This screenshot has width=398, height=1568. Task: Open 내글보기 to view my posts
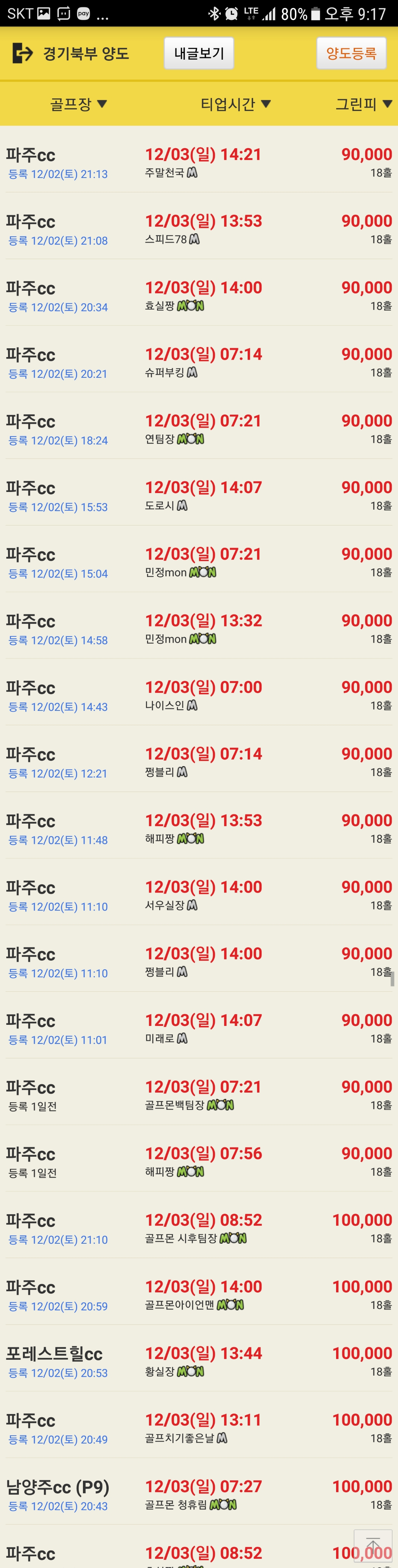pyautogui.click(x=199, y=53)
